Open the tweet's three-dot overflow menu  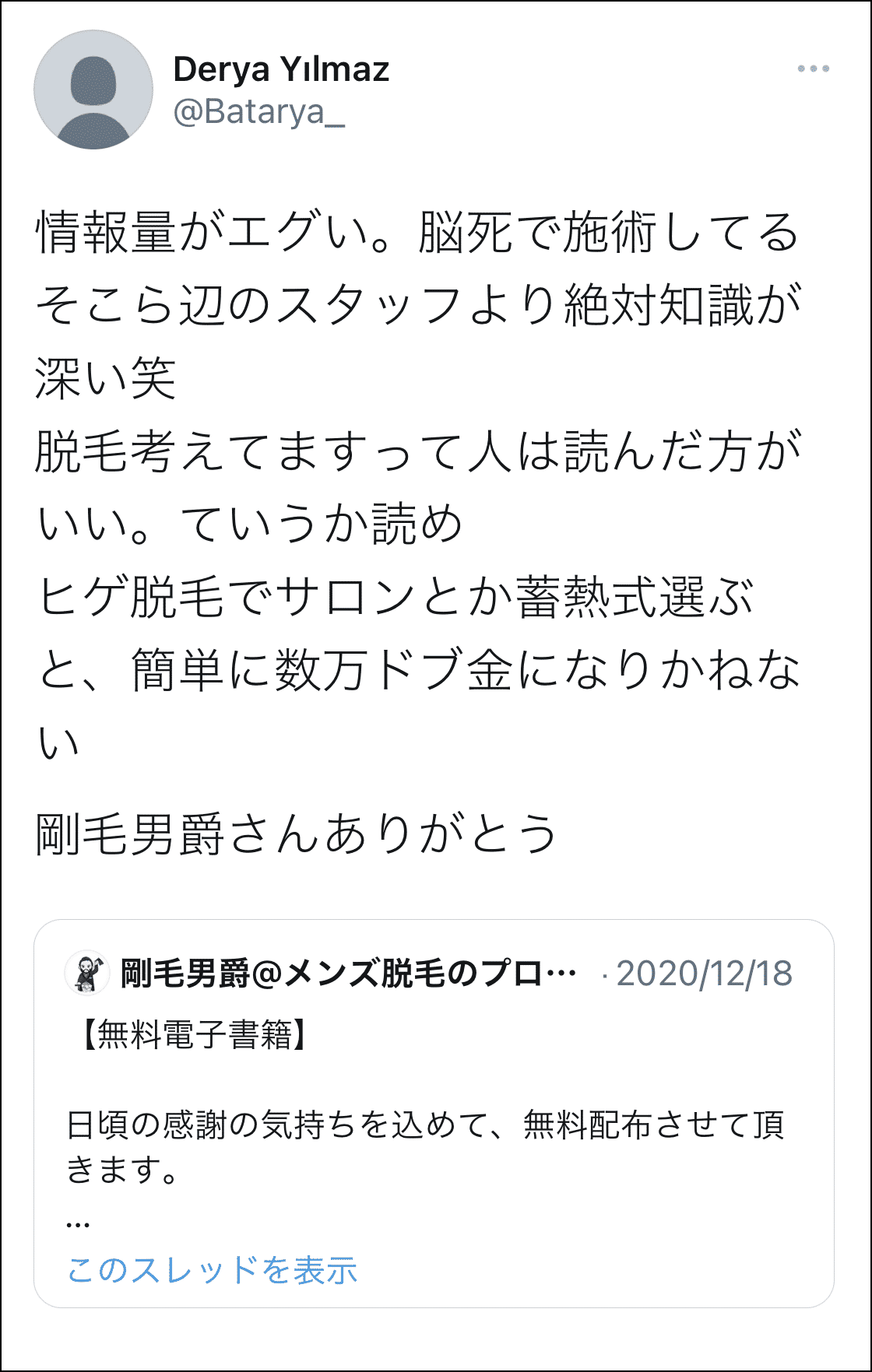[813, 68]
